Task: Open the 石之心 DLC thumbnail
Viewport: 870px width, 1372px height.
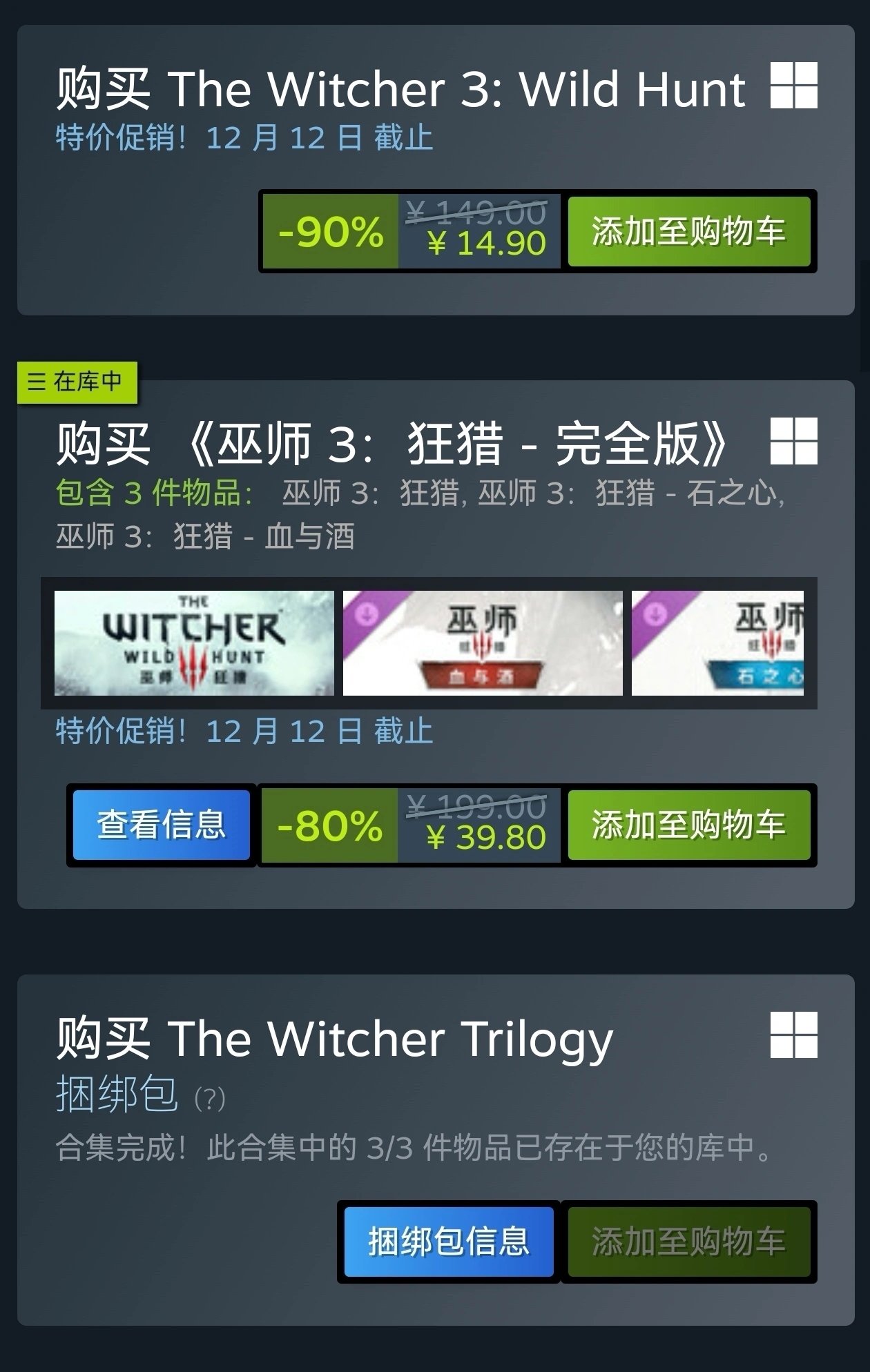Action: 717,643
